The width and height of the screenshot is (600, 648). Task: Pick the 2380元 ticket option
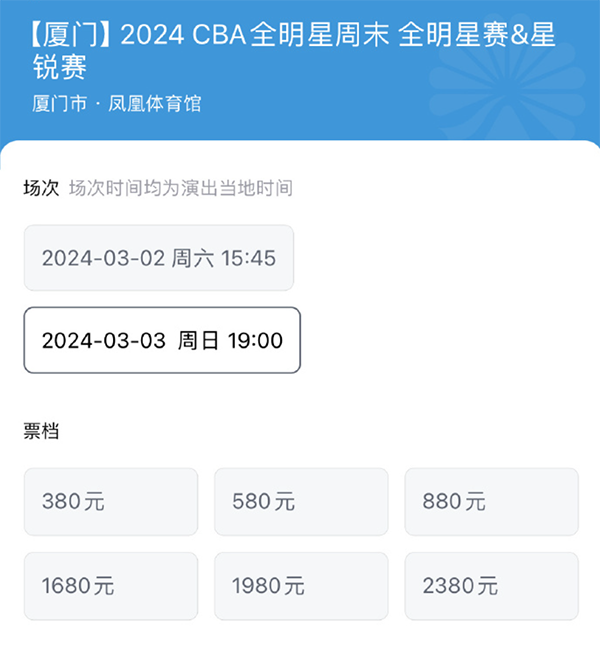pyautogui.click(x=491, y=586)
